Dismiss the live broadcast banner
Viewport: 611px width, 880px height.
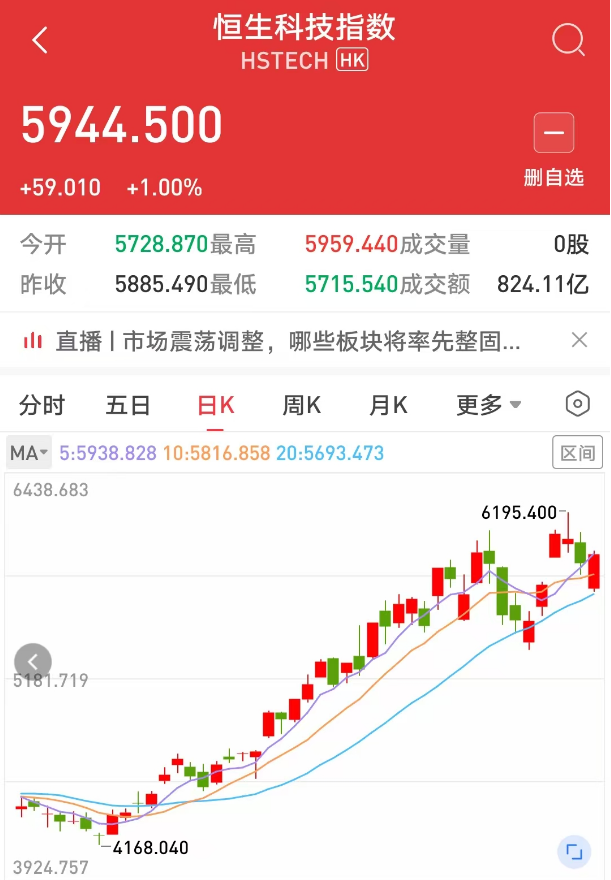[x=579, y=340]
